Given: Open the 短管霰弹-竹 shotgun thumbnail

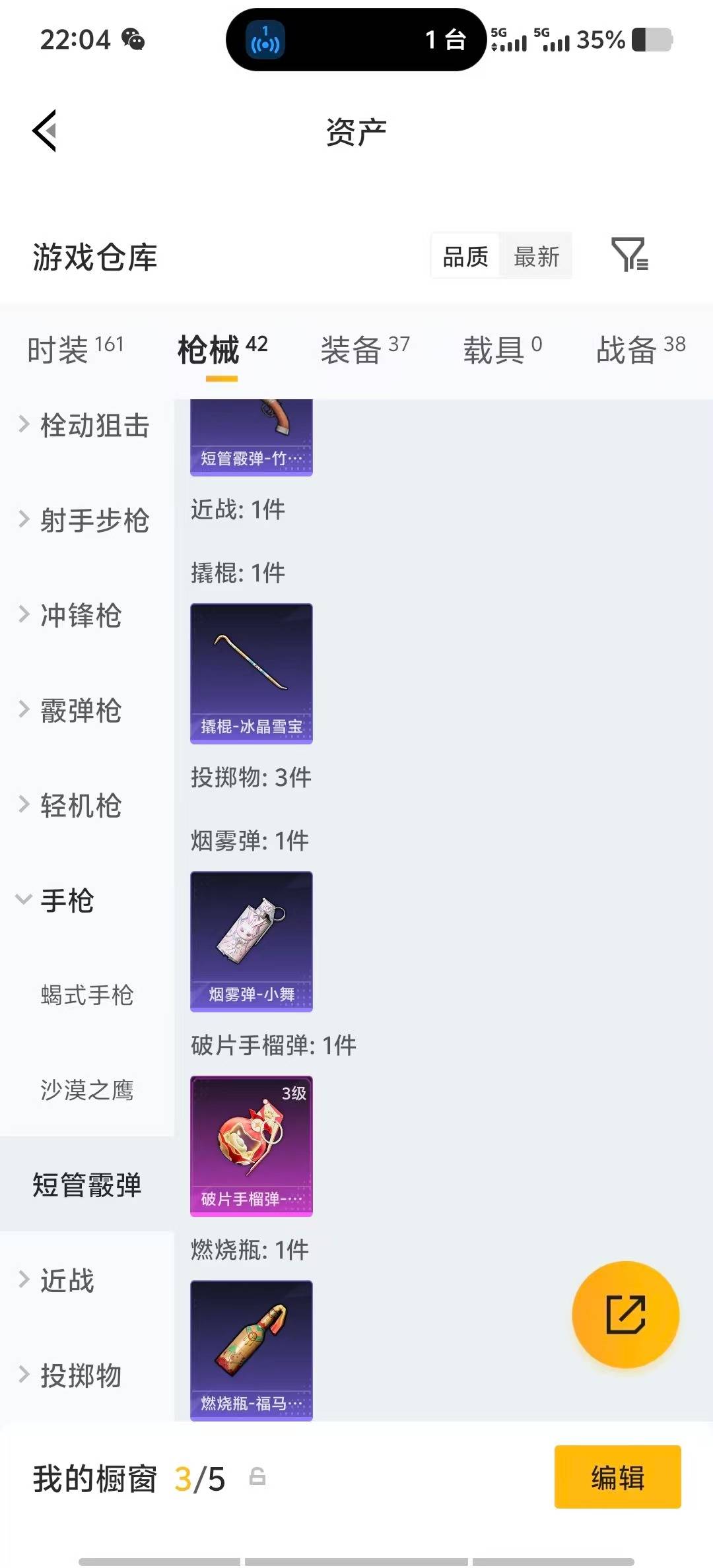Looking at the screenshot, I should [251, 436].
